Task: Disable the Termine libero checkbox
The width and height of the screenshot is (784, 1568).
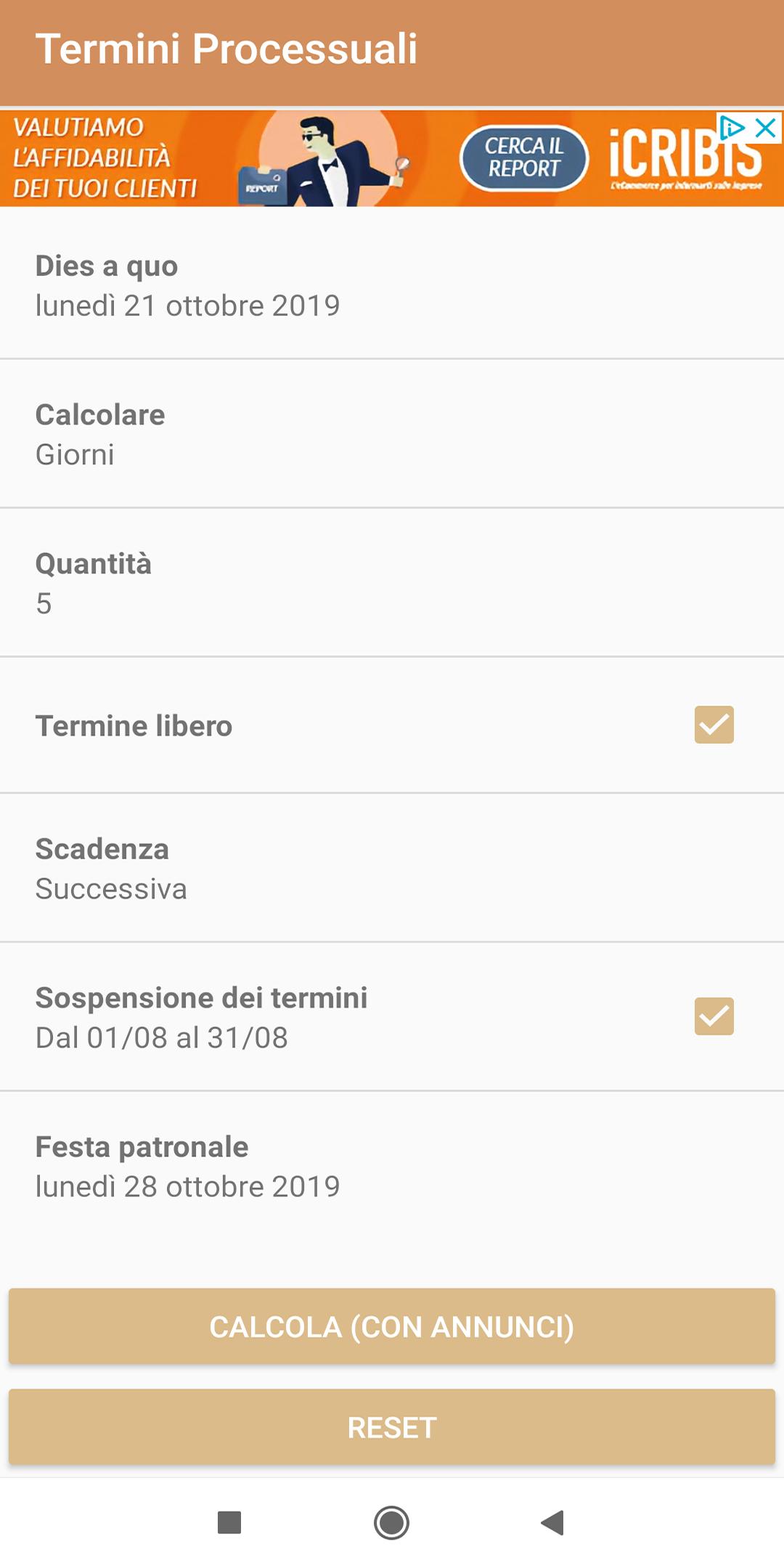Action: click(714, 725)
